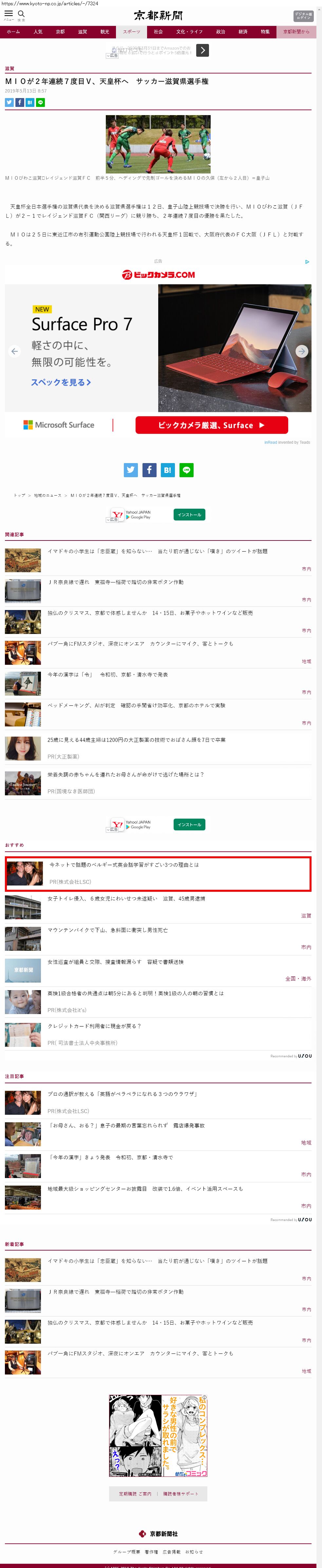Image resolution: width=322 pixels, height=1568 pixels.
Task: Open the 京都新聞から tab
Action: (x=296, y=32)
